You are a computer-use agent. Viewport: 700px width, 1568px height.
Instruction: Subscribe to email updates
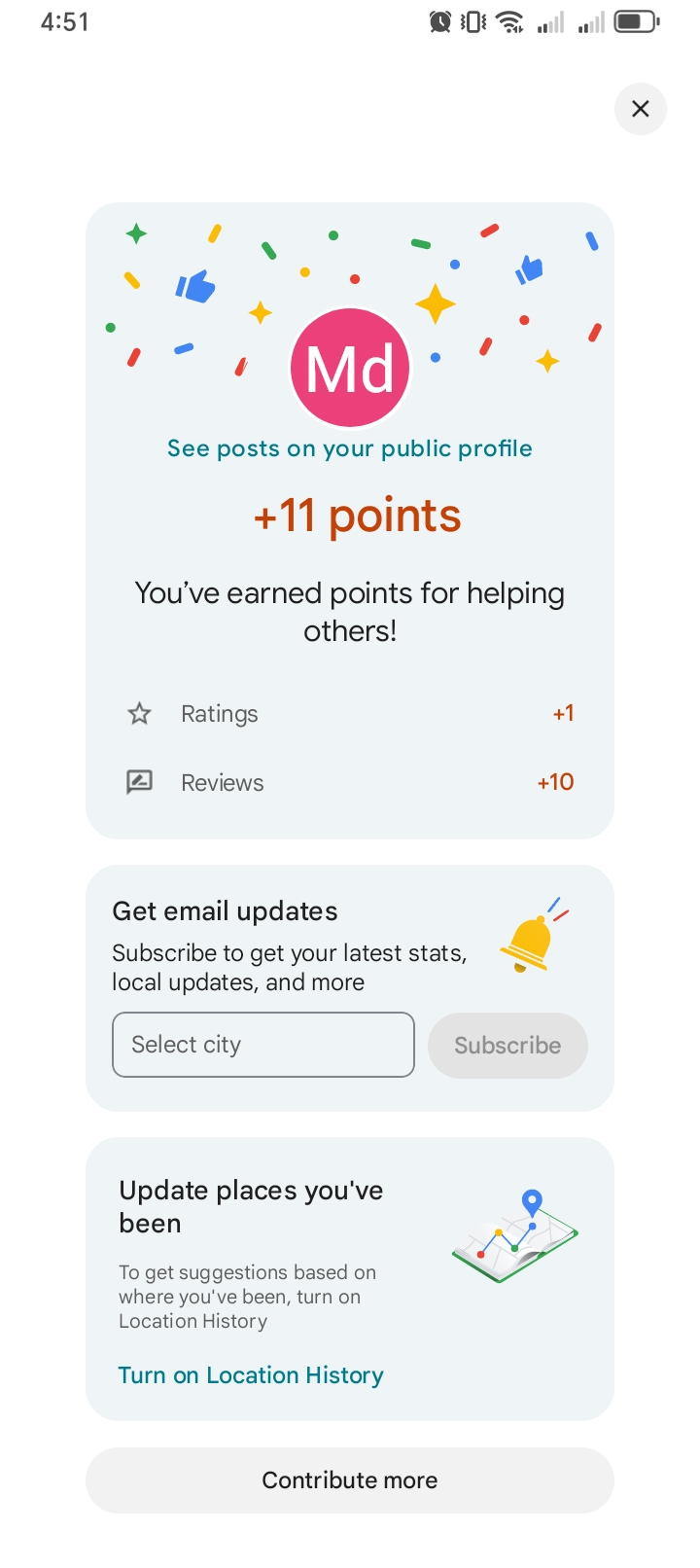507,1046
